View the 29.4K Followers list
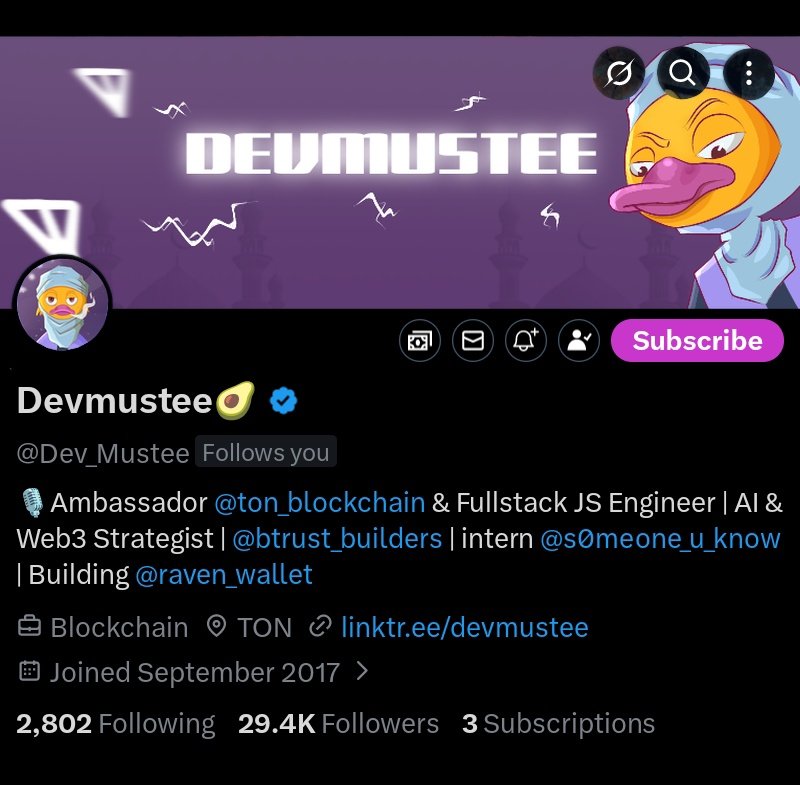The height and width of the screenshot is (785, 800). click(338, 724)
